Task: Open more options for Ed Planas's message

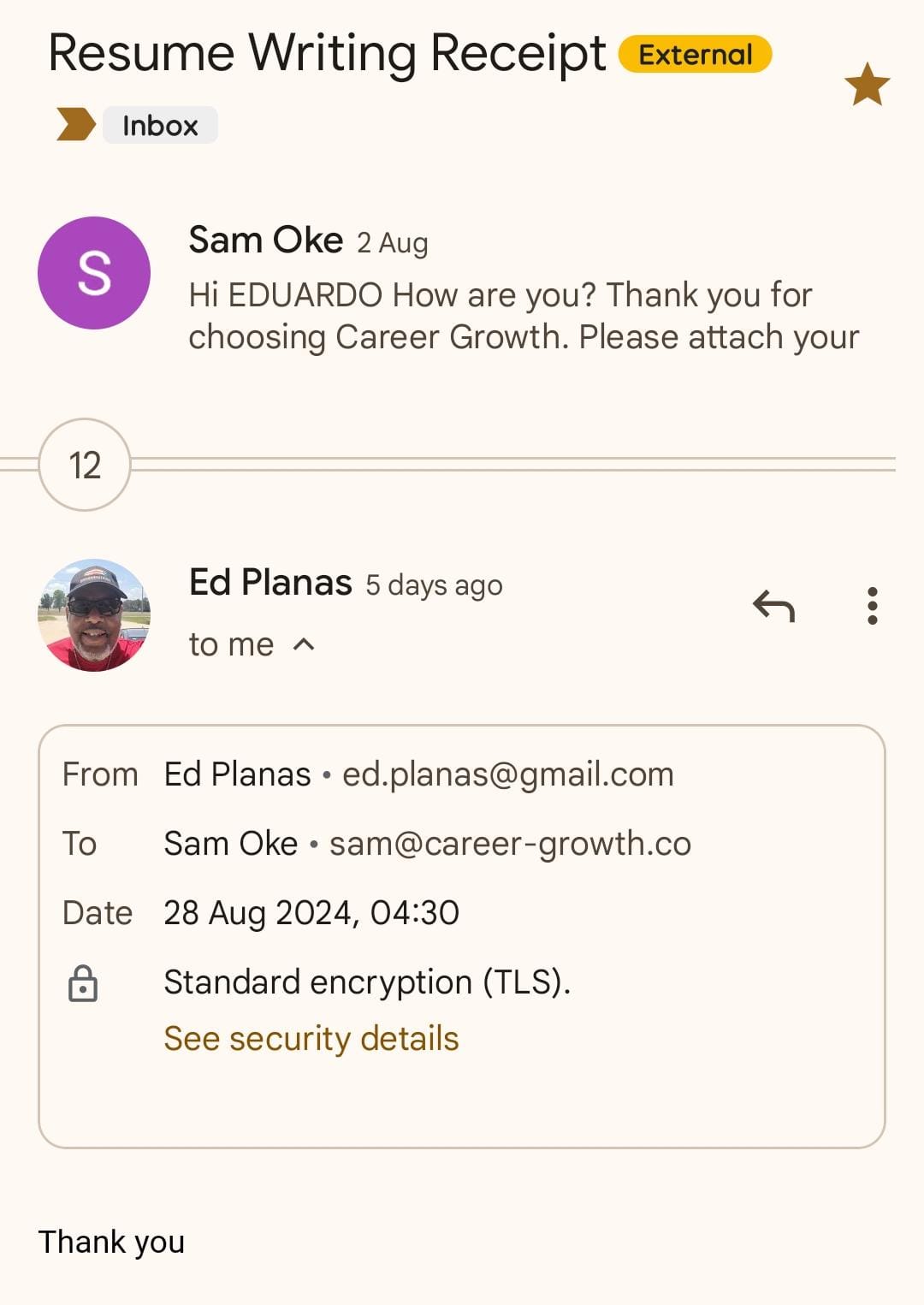Action: (872, 607)
